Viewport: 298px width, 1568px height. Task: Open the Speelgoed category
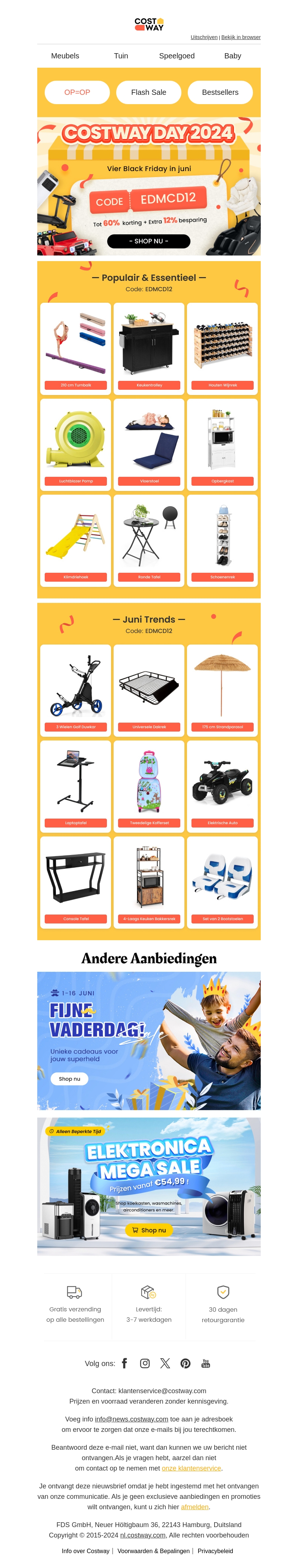coord(177,56)
